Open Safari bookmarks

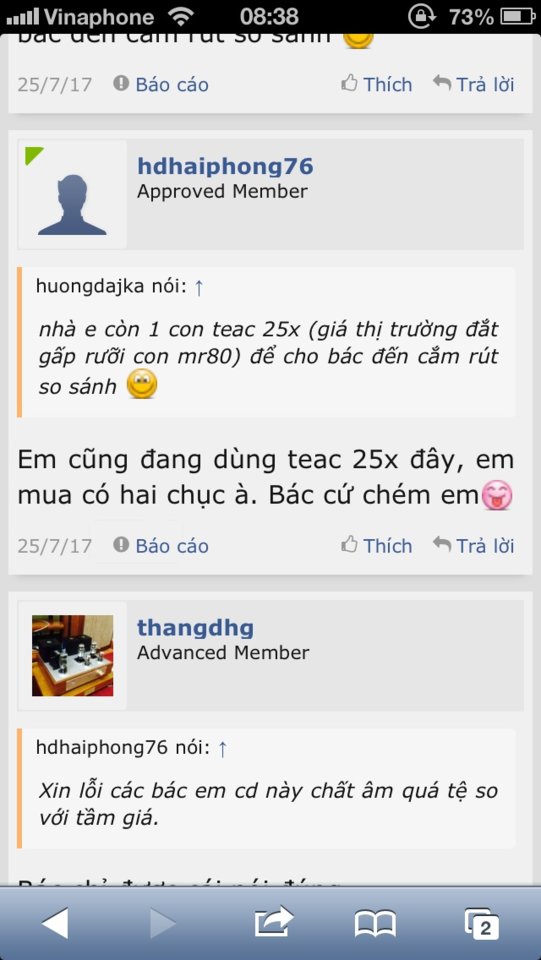(375, 923)
